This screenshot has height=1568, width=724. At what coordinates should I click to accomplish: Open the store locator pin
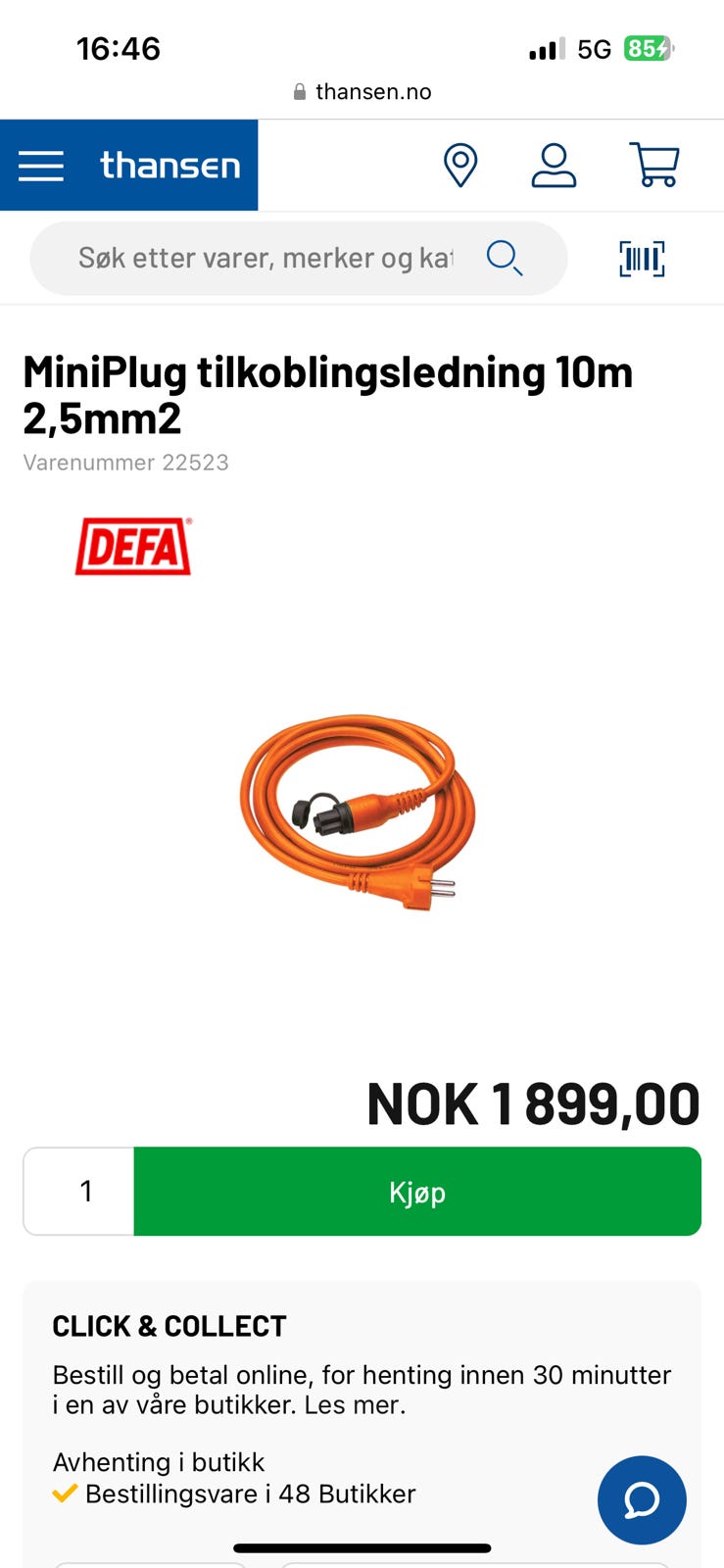[460, 165]
